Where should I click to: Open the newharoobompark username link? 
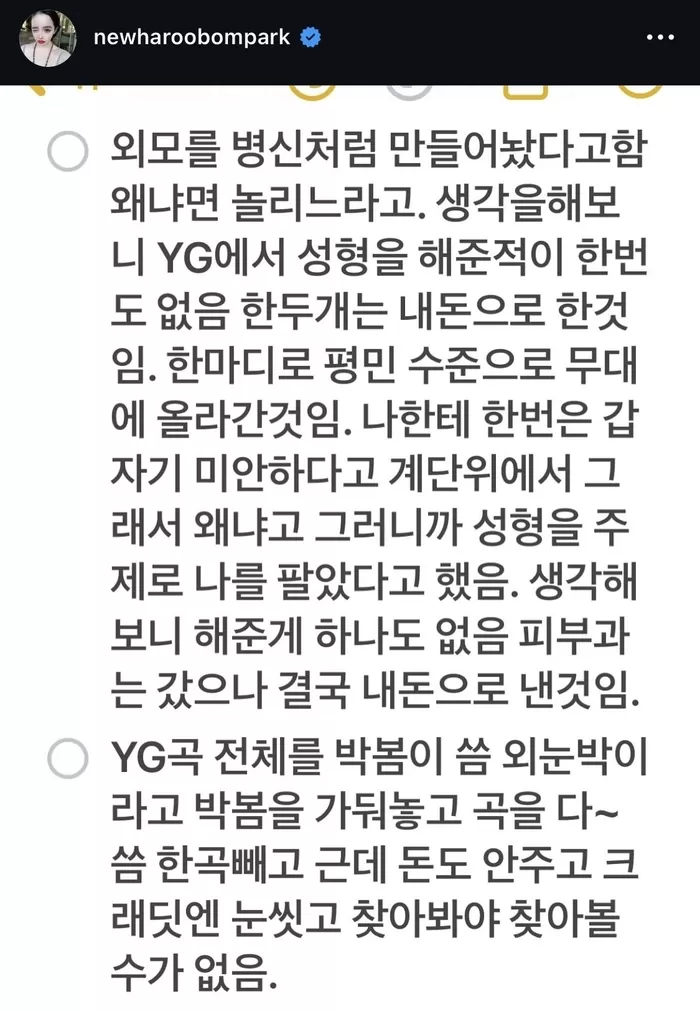point(191,38)
